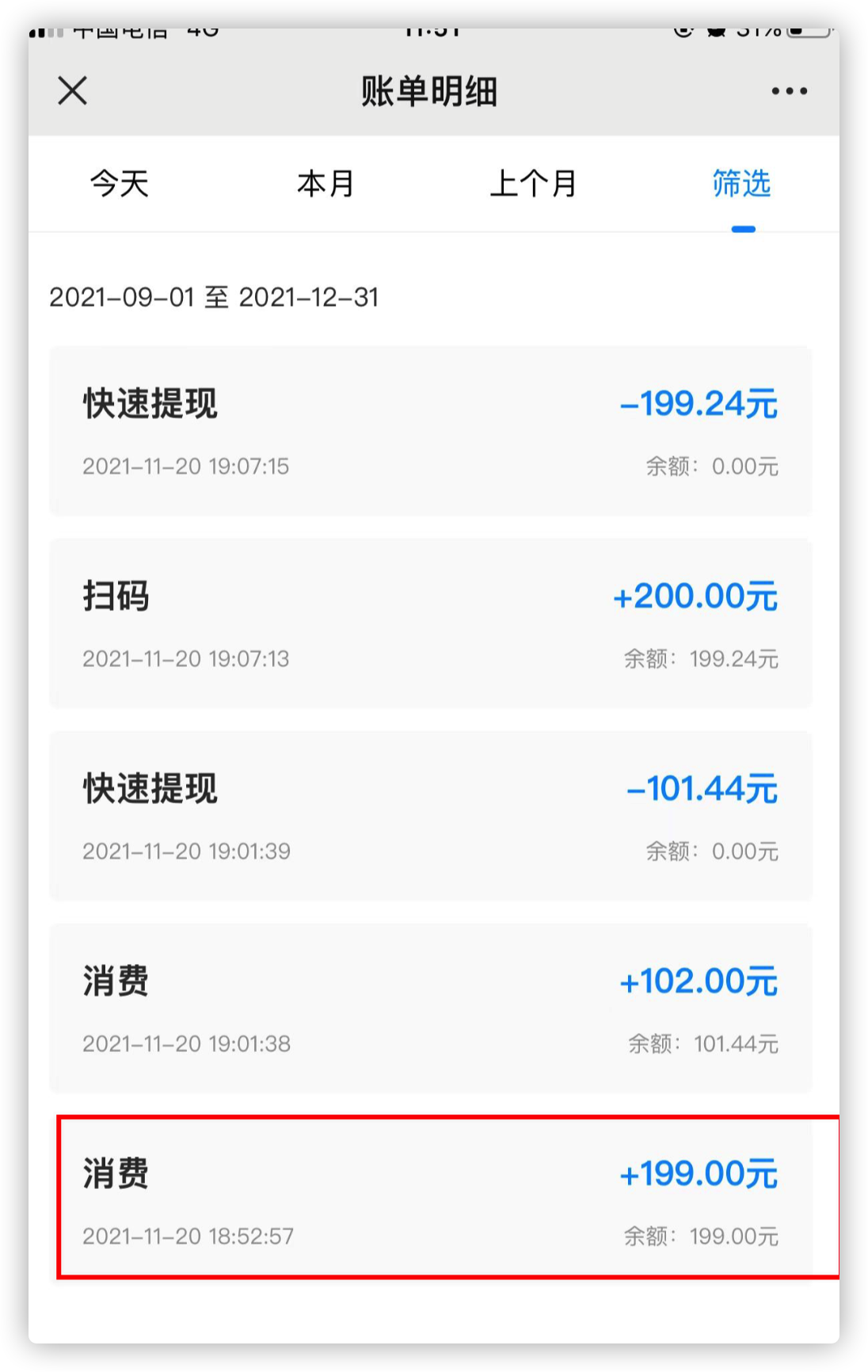868x1372 pixels.
Task: Open the three-dot more options menu
Action: tap(789, 90)
